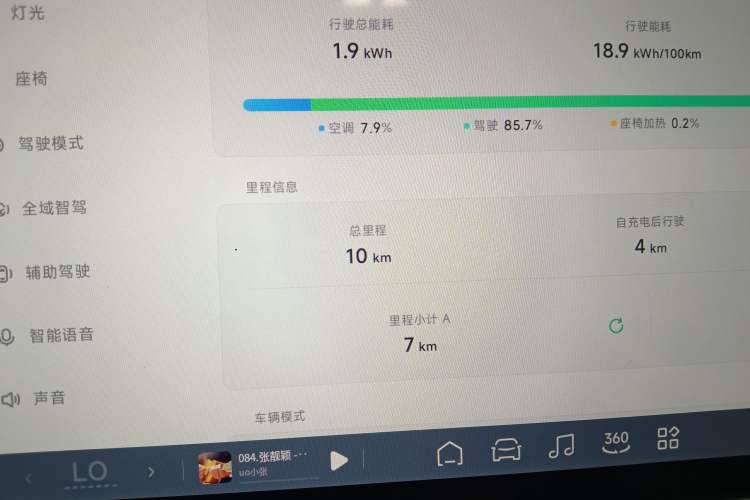Open the 灯光 lighting settings
Image resolution: width=750 pixels, height=500 pixels.
pyautogui.click(x=28, y=14)
